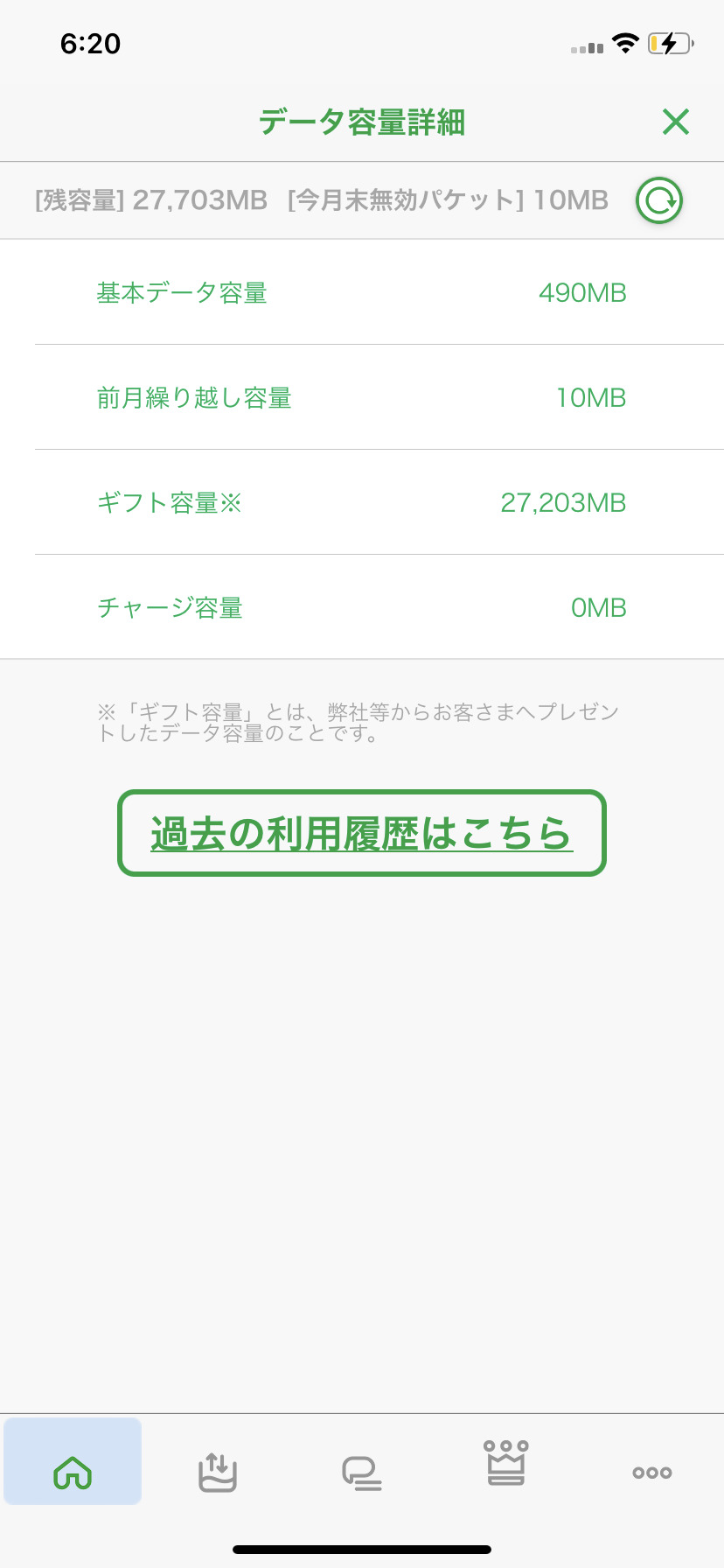
Task: Refresh the remaining data capacity
Action: pos(658,200)
